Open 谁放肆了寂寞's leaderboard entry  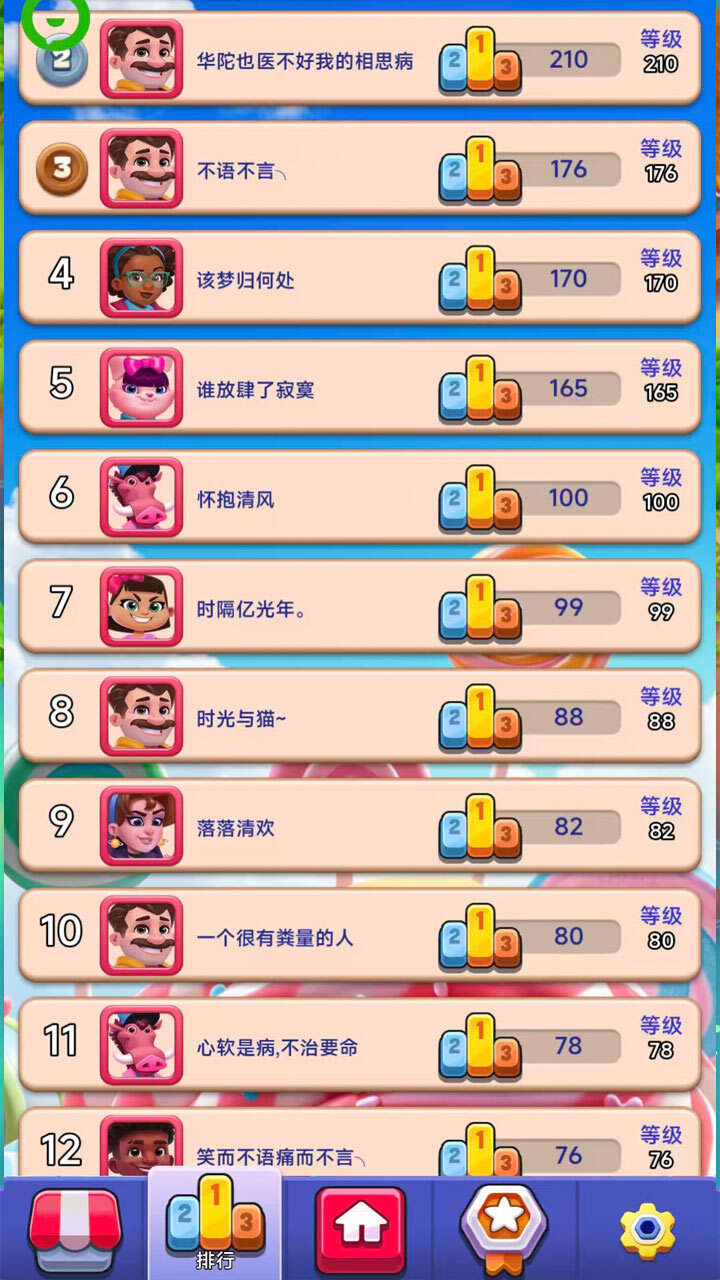360,389
